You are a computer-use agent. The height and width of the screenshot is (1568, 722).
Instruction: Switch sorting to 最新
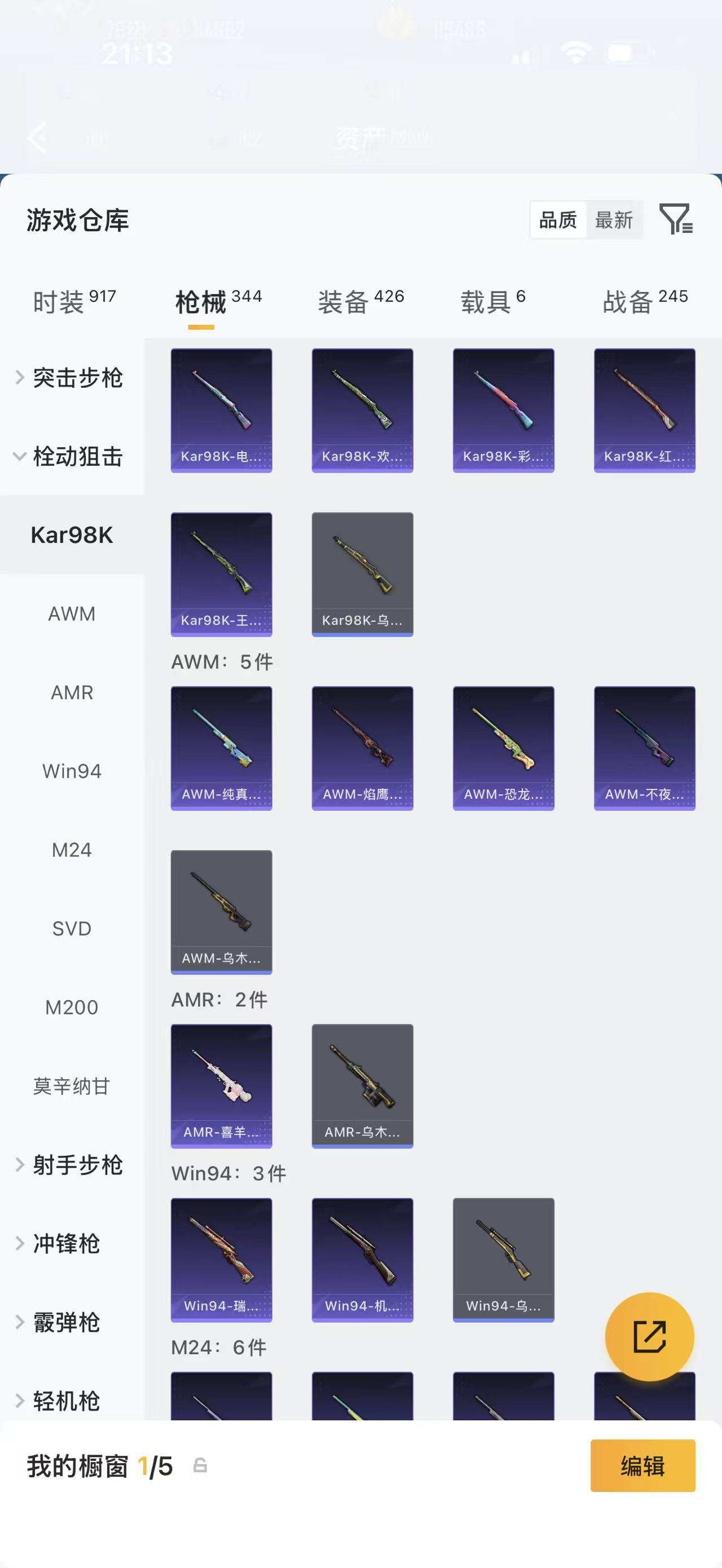[x=614, y=220]
